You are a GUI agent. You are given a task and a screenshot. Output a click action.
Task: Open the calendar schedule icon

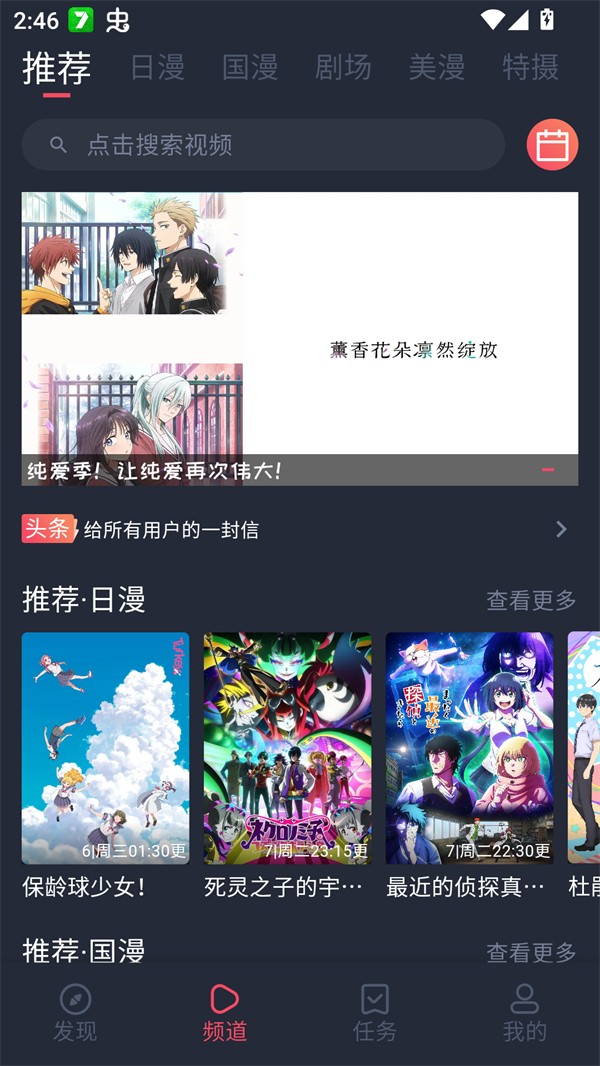click(x=552, y=145)
